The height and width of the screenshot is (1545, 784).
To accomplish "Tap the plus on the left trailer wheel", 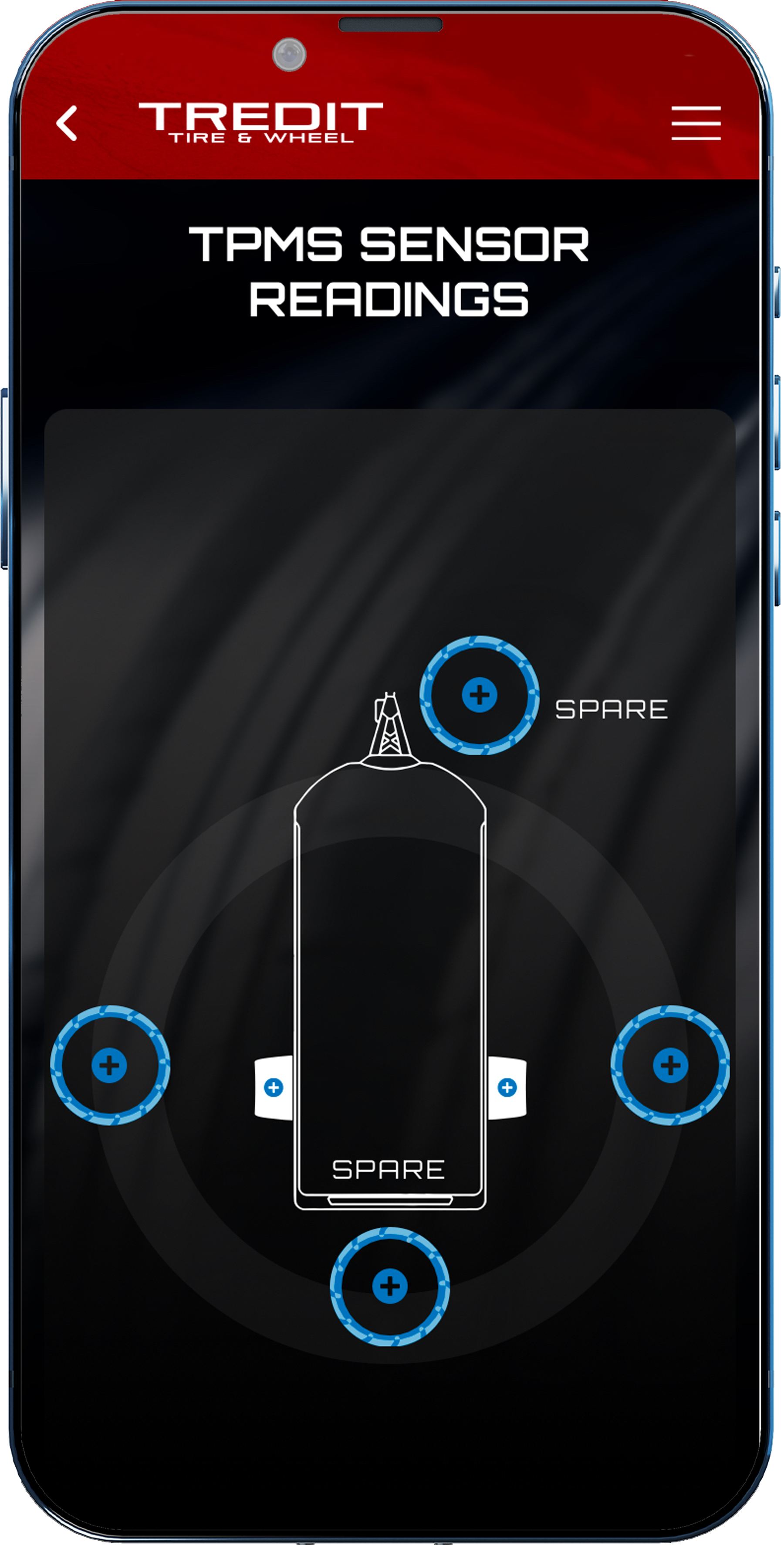I will point(274,1087).
